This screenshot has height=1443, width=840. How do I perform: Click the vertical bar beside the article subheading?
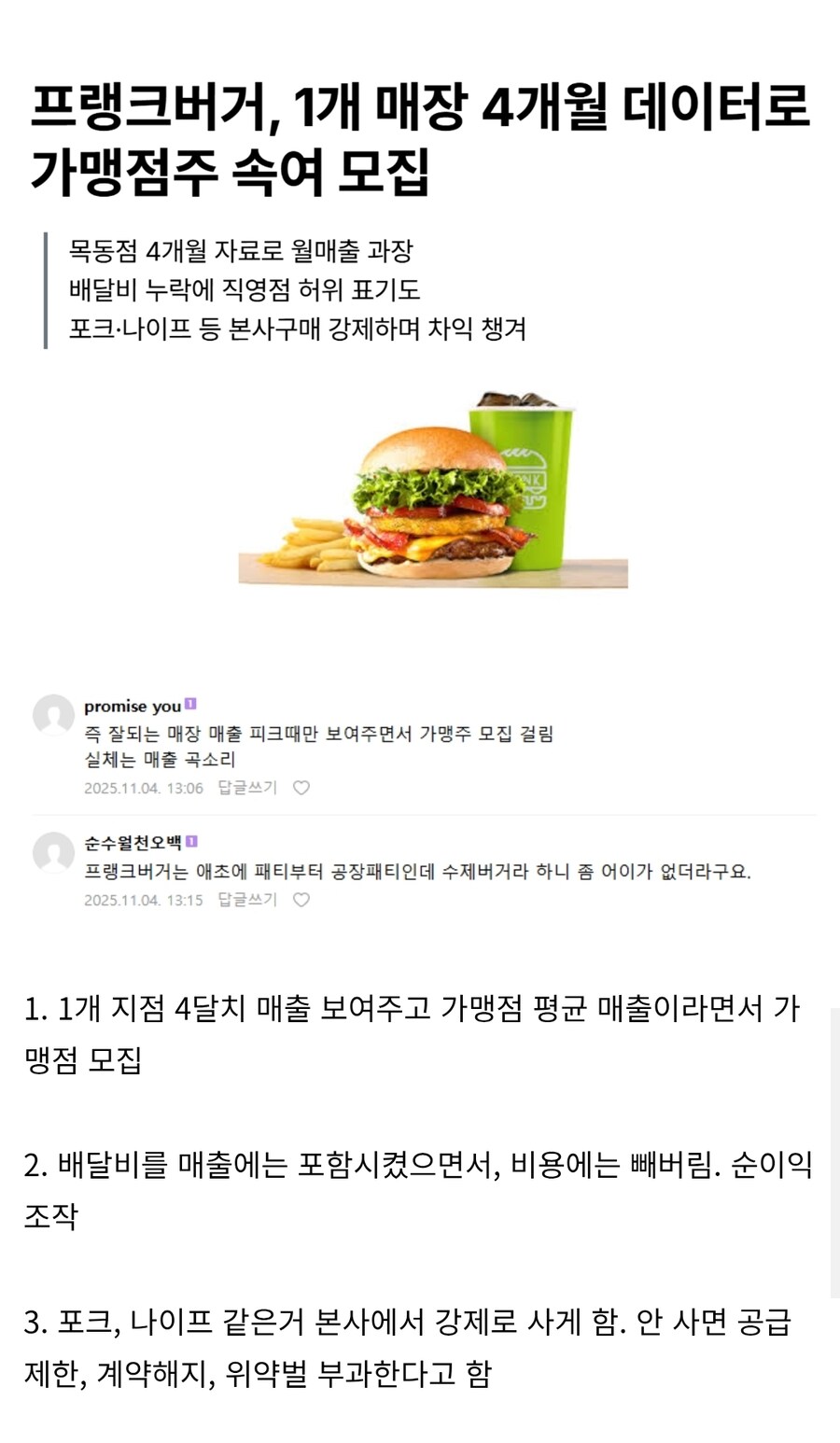[45, 287]
